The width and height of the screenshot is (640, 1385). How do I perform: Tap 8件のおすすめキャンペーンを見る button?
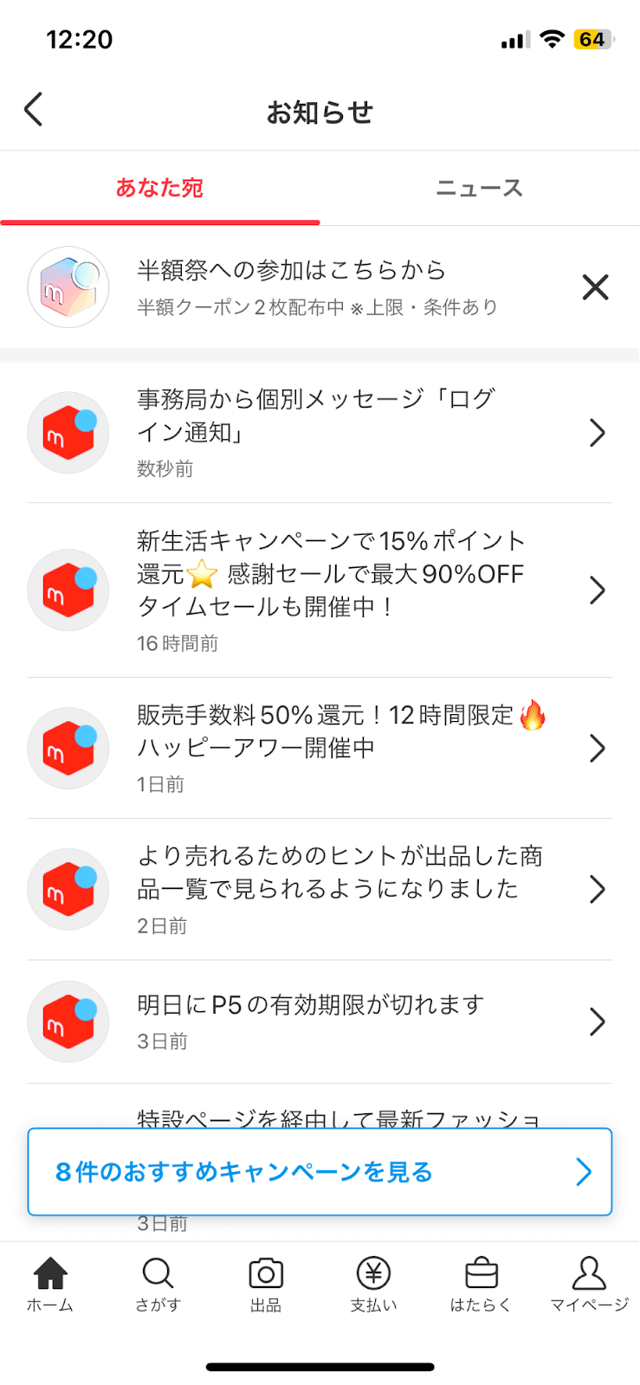[x=320, y=1172]
